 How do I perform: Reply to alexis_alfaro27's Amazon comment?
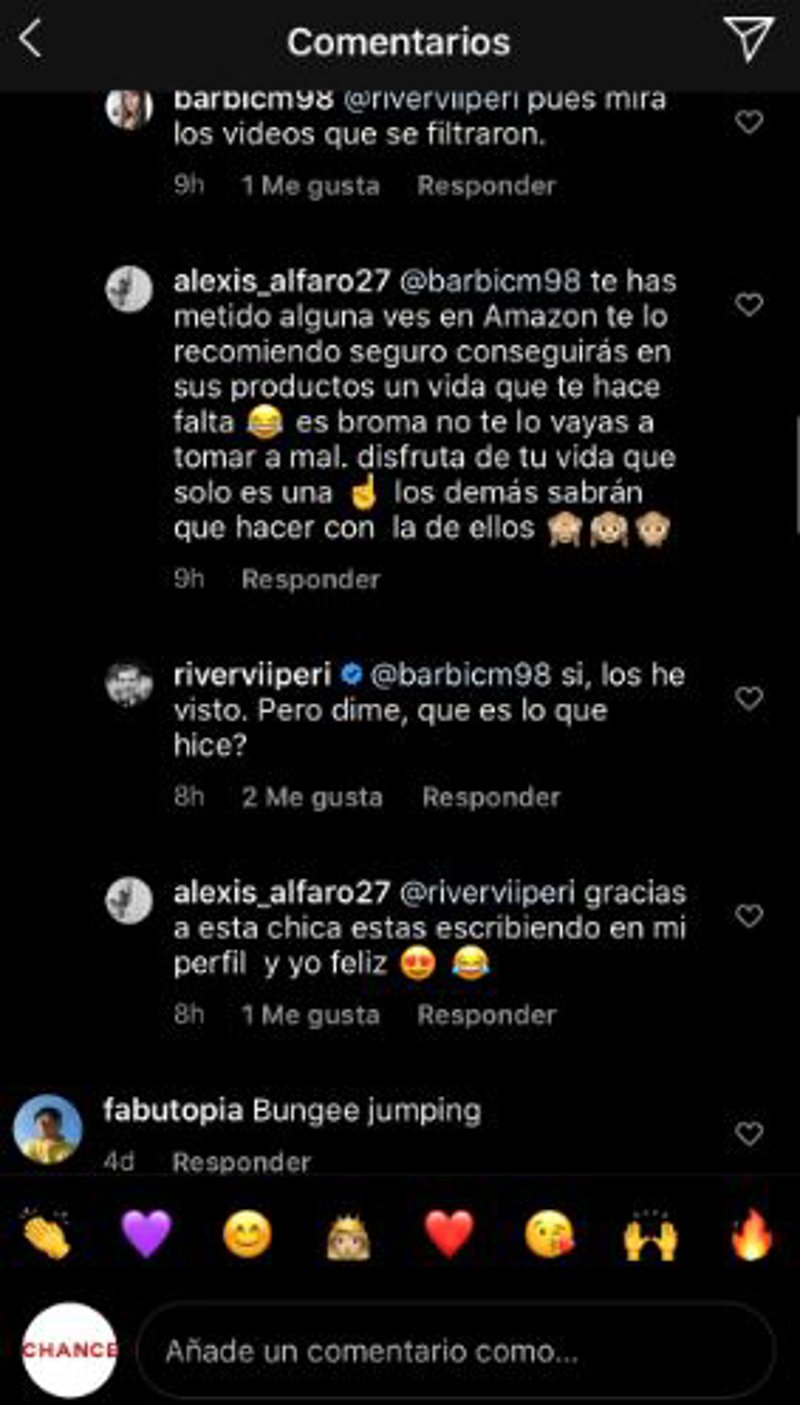[x=311, y=580]
